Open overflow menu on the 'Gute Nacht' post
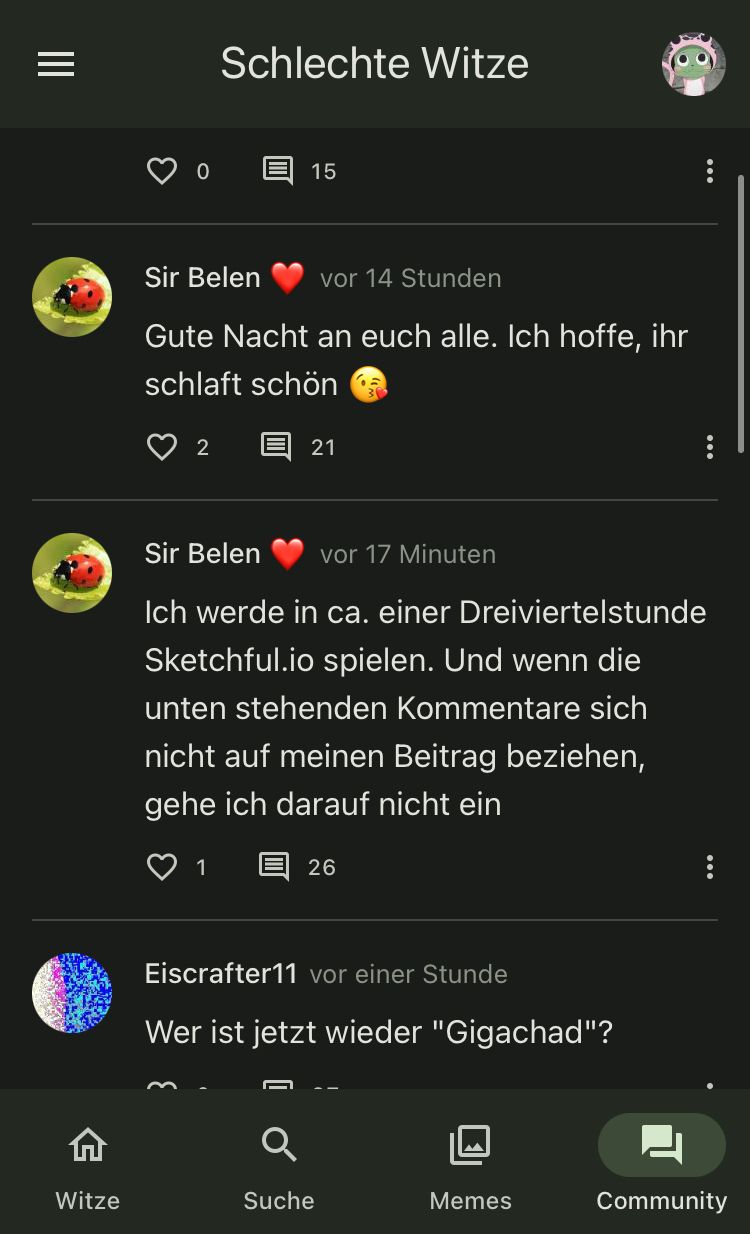 pyautogui.click(x=709, y=447)
